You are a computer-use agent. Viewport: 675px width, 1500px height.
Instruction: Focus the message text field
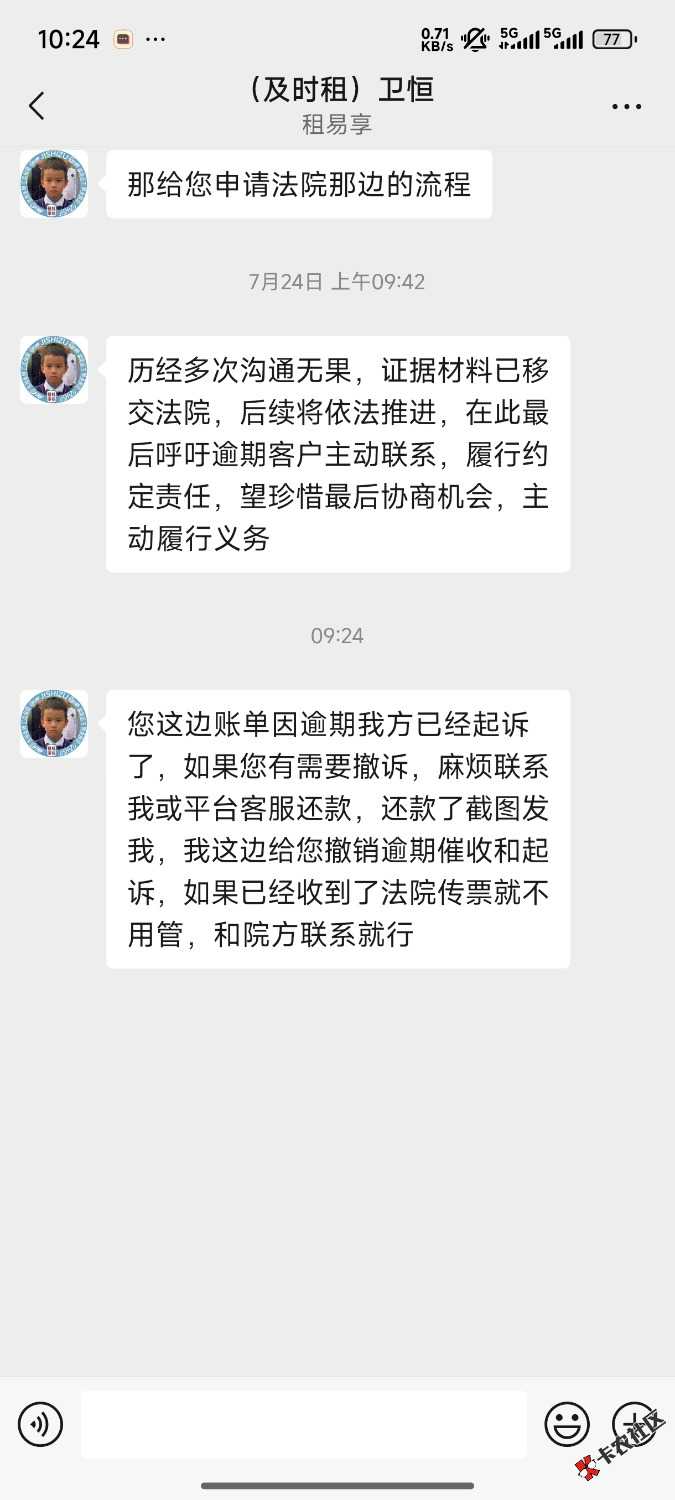304,1424
